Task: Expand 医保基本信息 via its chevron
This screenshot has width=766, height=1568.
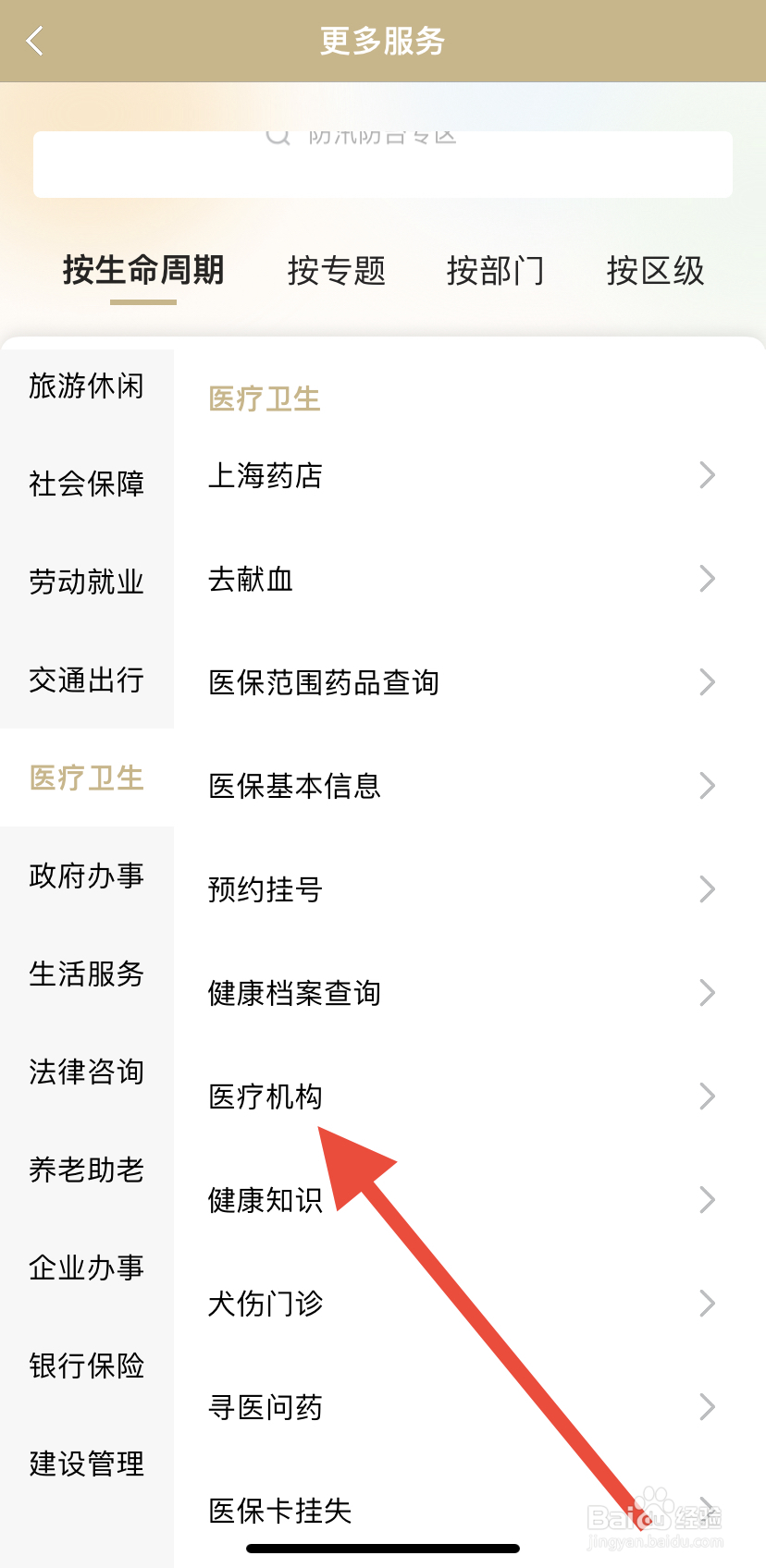Action: click(x=707, y=786)
